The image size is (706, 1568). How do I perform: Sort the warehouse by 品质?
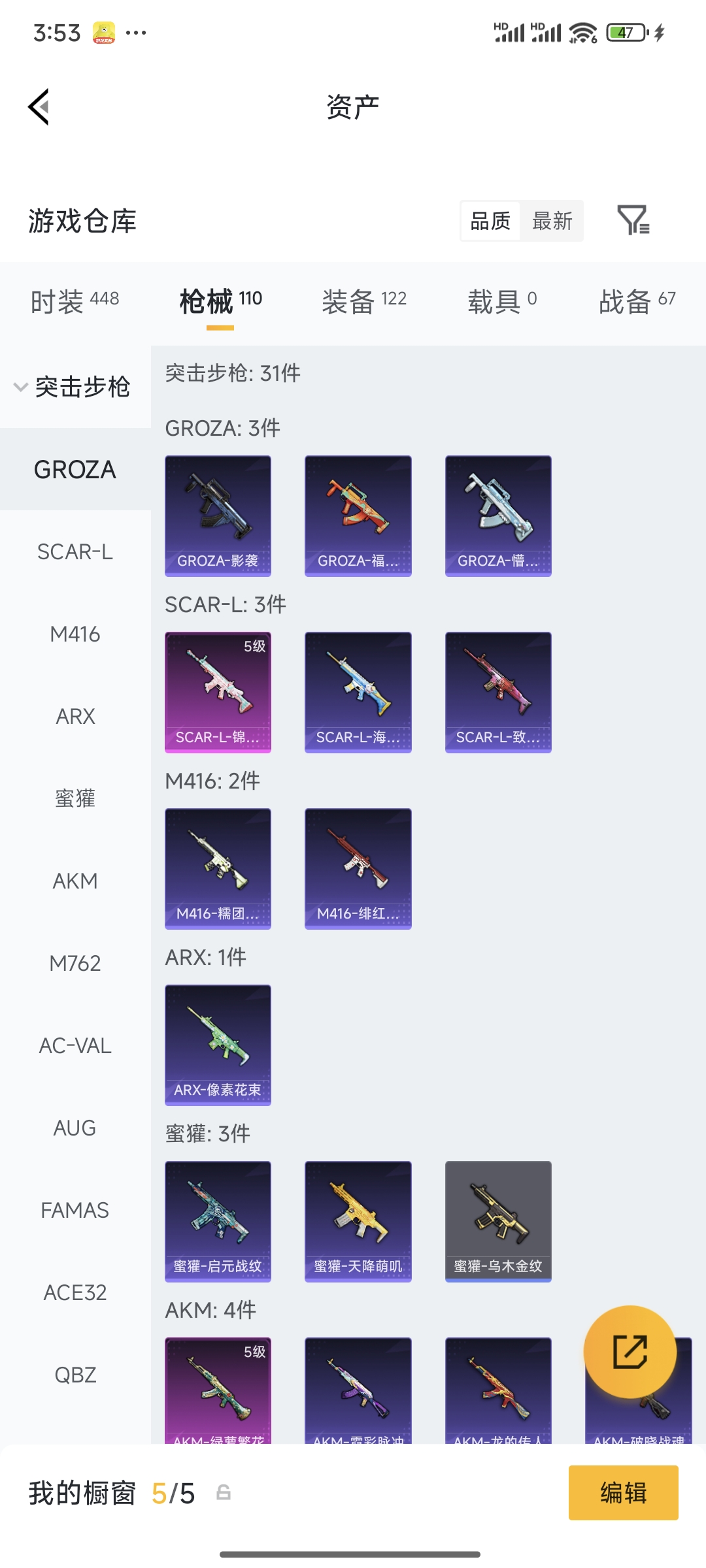click(490, 221)
